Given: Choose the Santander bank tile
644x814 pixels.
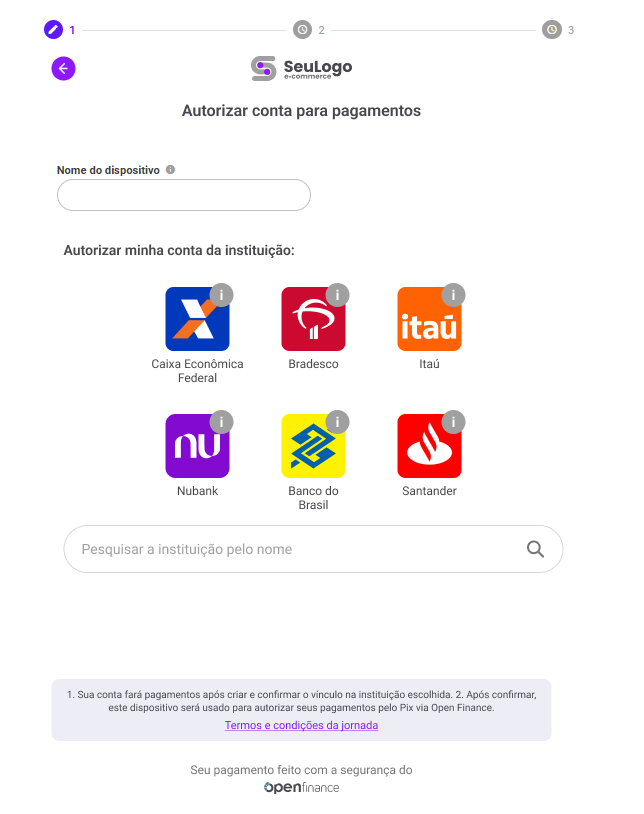Looking at the screenshot, I should point(429,446).
